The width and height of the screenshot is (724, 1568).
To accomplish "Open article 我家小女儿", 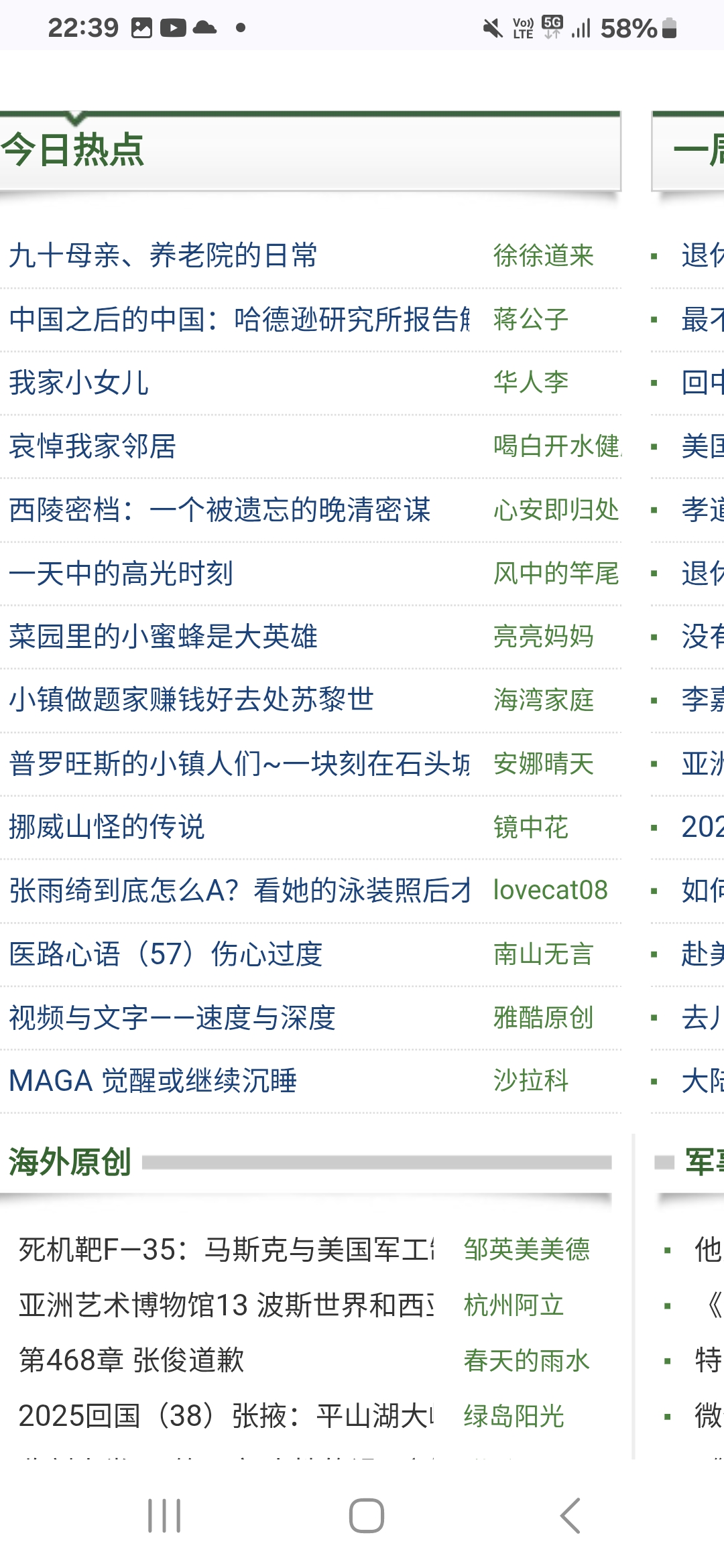I will point(79,383).
